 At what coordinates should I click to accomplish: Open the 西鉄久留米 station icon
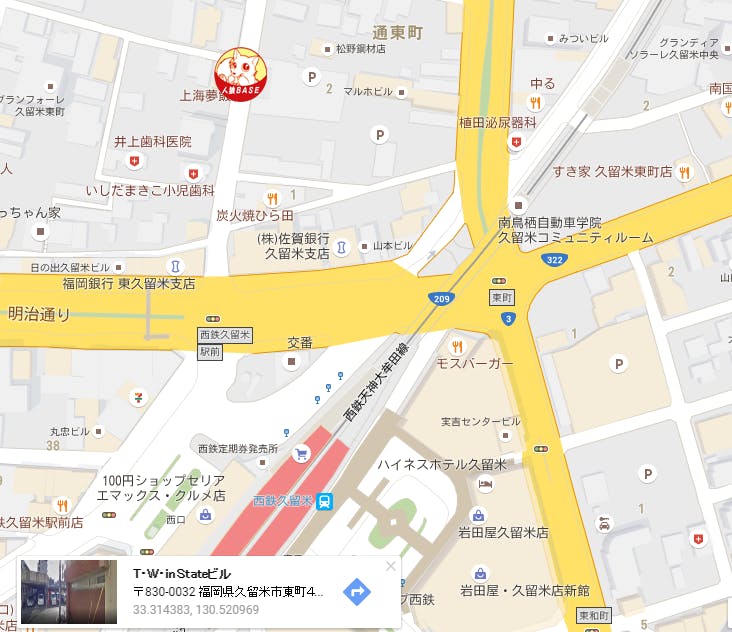tap(325, 502)
